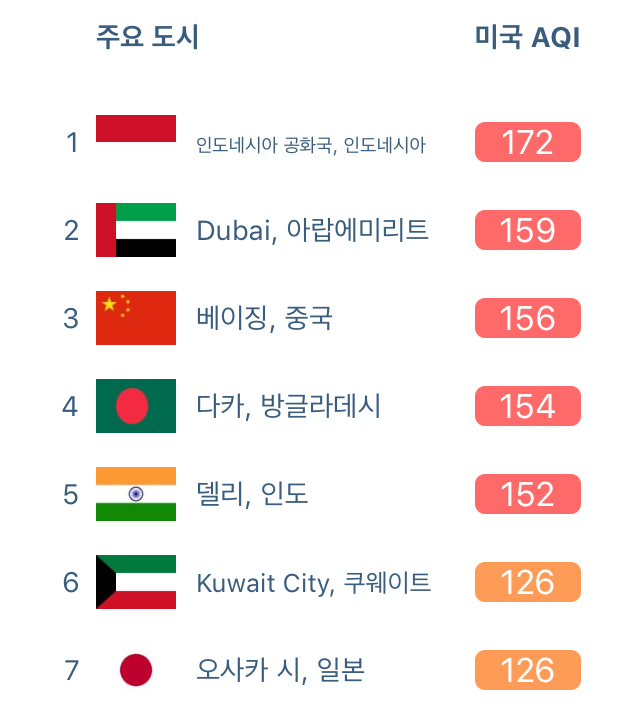Image resolution: width=640 pixels, height=715 pixels.
Task: View the 다카, 방글라데시 city entry
Action: pos(288,406)
